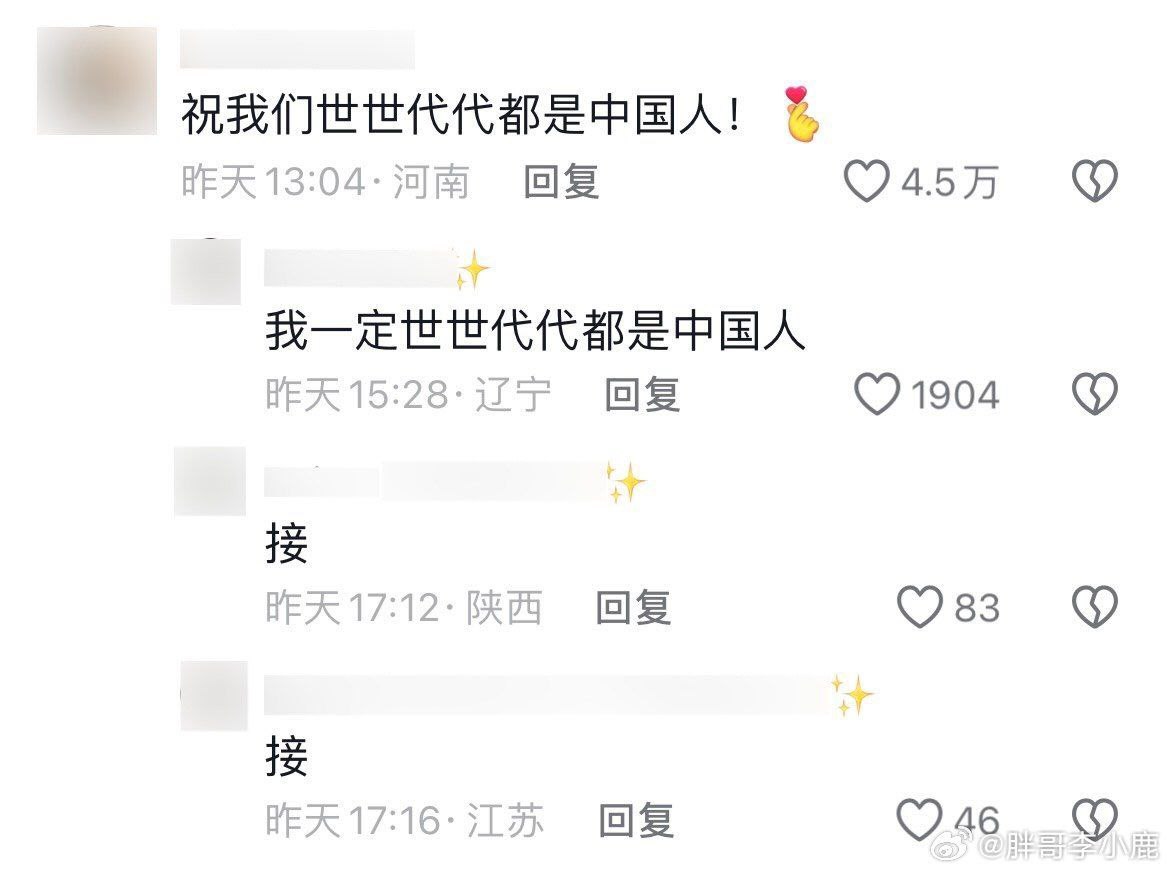Dislike the reply posted at 15:28
The height and width of the screenshot is (873, 1170).
tap(1094, 395)
